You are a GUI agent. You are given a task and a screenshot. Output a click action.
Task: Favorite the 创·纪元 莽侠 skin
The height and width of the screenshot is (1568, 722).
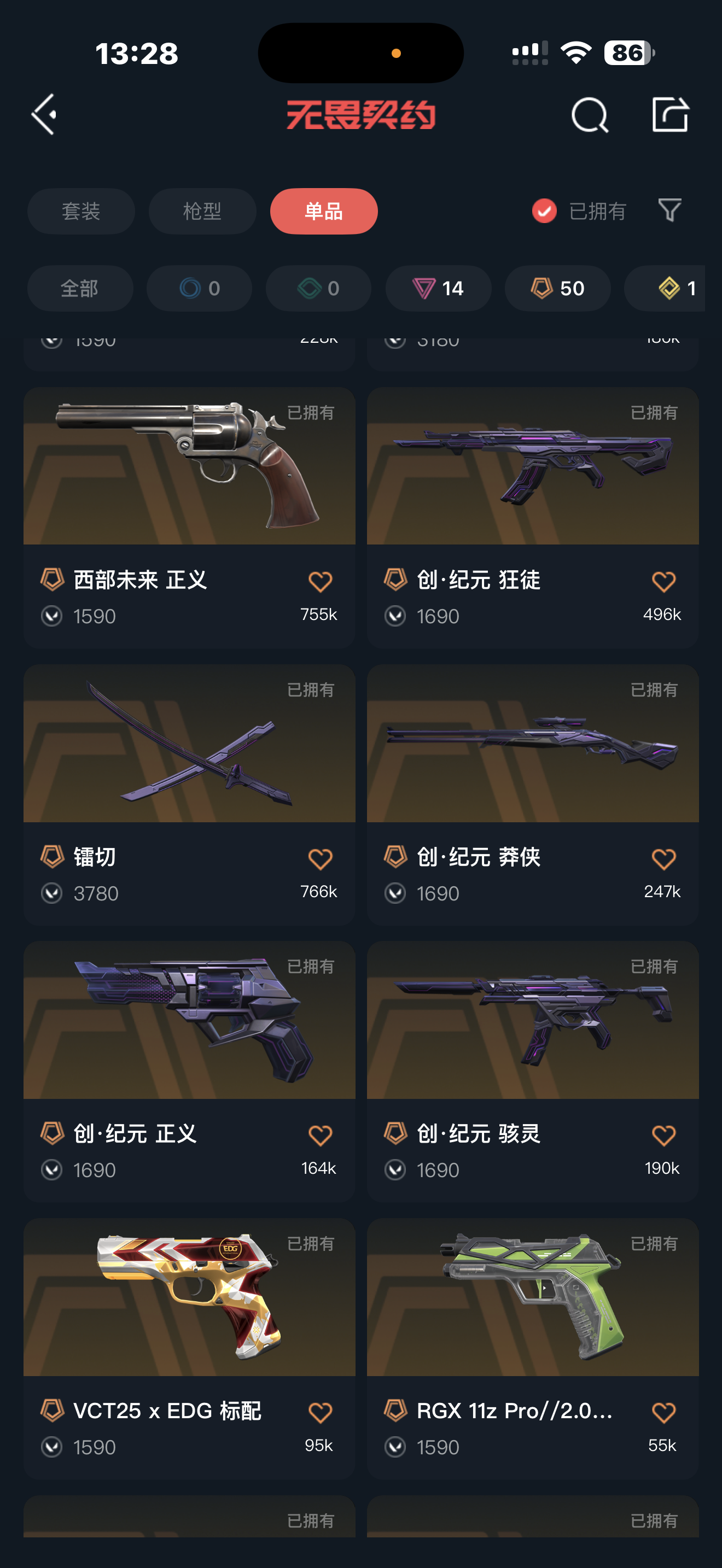[x=663, y=859]
